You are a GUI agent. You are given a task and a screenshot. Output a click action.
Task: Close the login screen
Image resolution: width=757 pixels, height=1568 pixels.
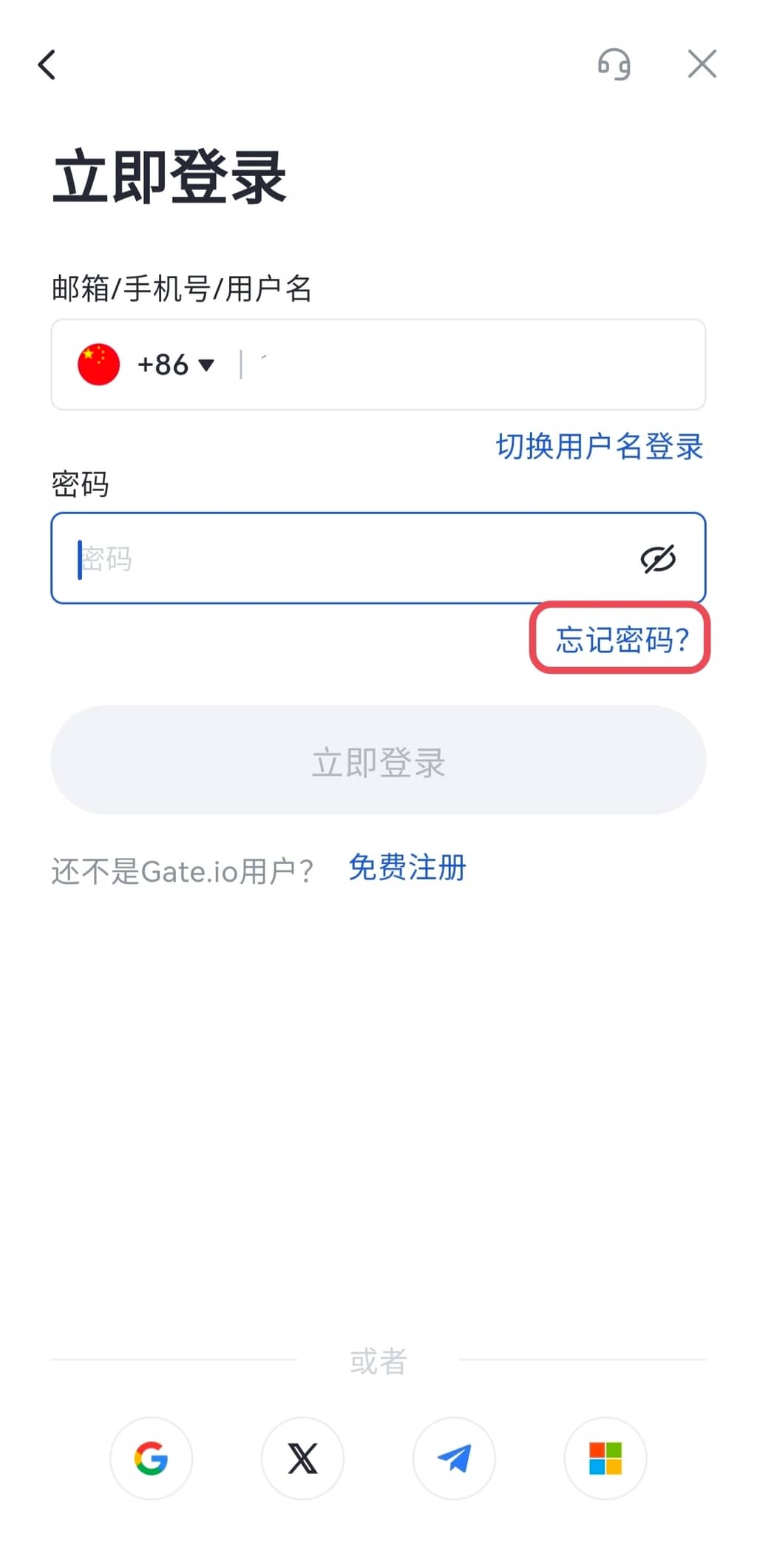click(x=702, y=64)
